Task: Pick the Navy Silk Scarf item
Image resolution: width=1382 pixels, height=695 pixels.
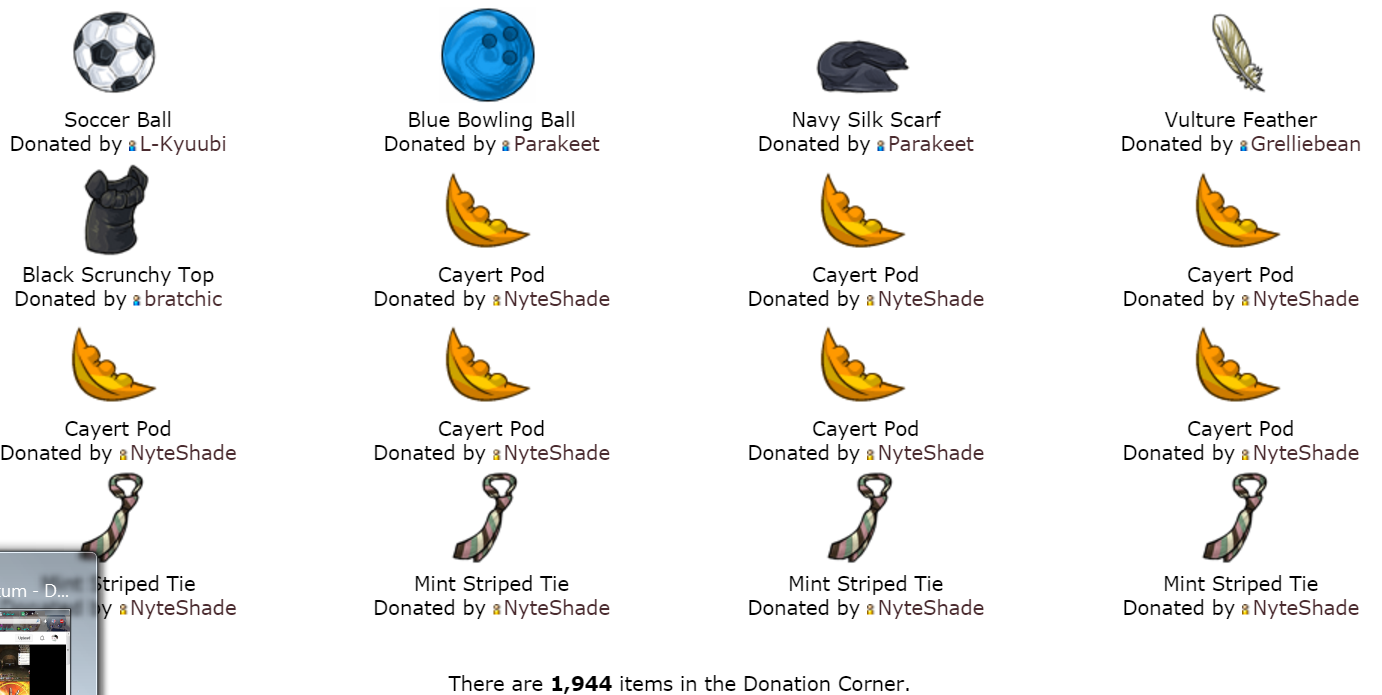Action: click(863, 65)
